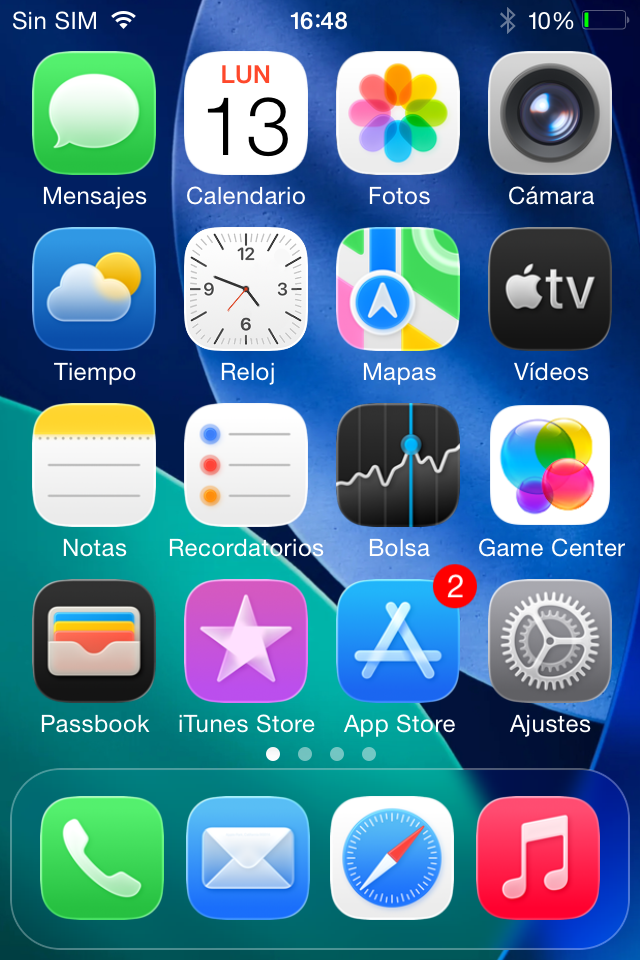Open the Bolsa stocks app

click(x=398, y=465)
